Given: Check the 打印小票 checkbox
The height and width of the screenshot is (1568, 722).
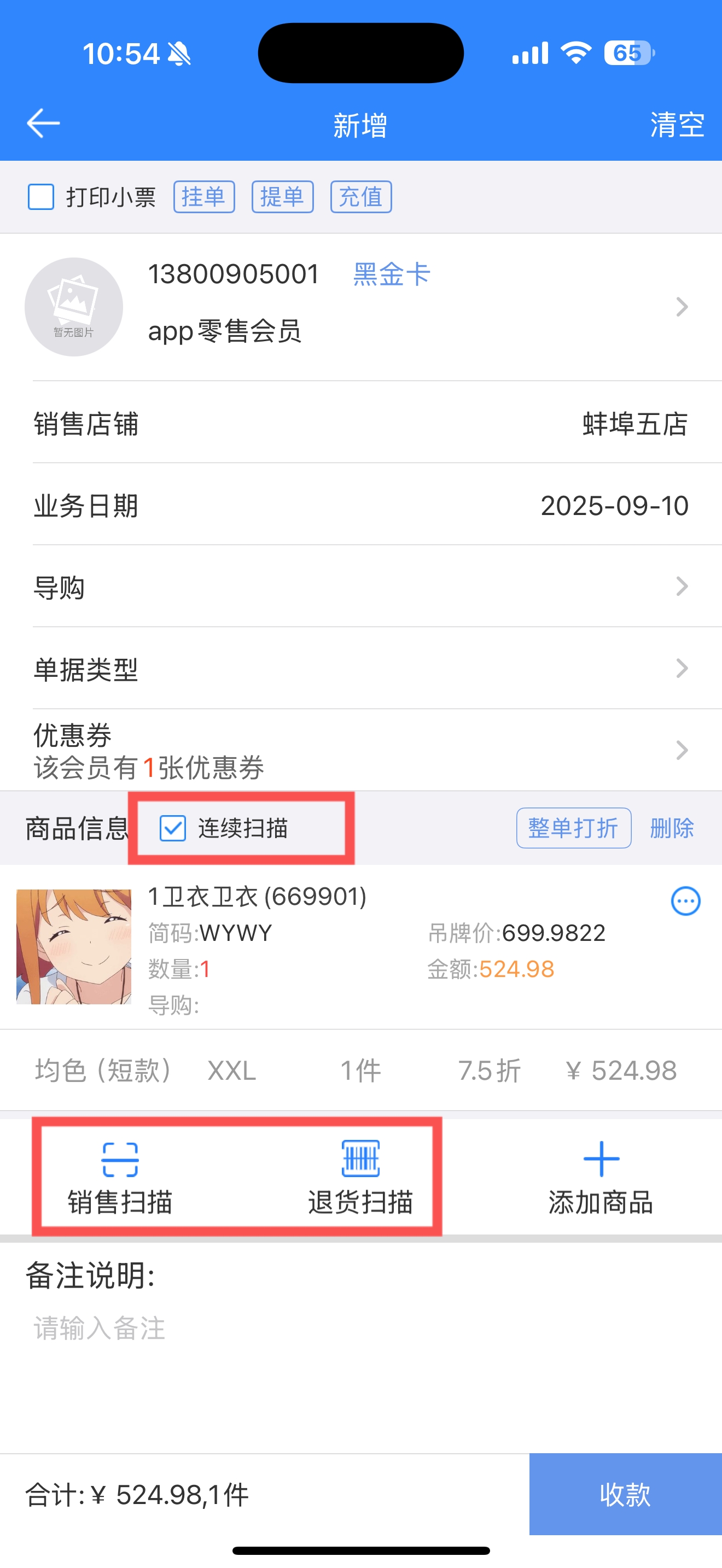Looking at the screenshot, I should [41, 197].
